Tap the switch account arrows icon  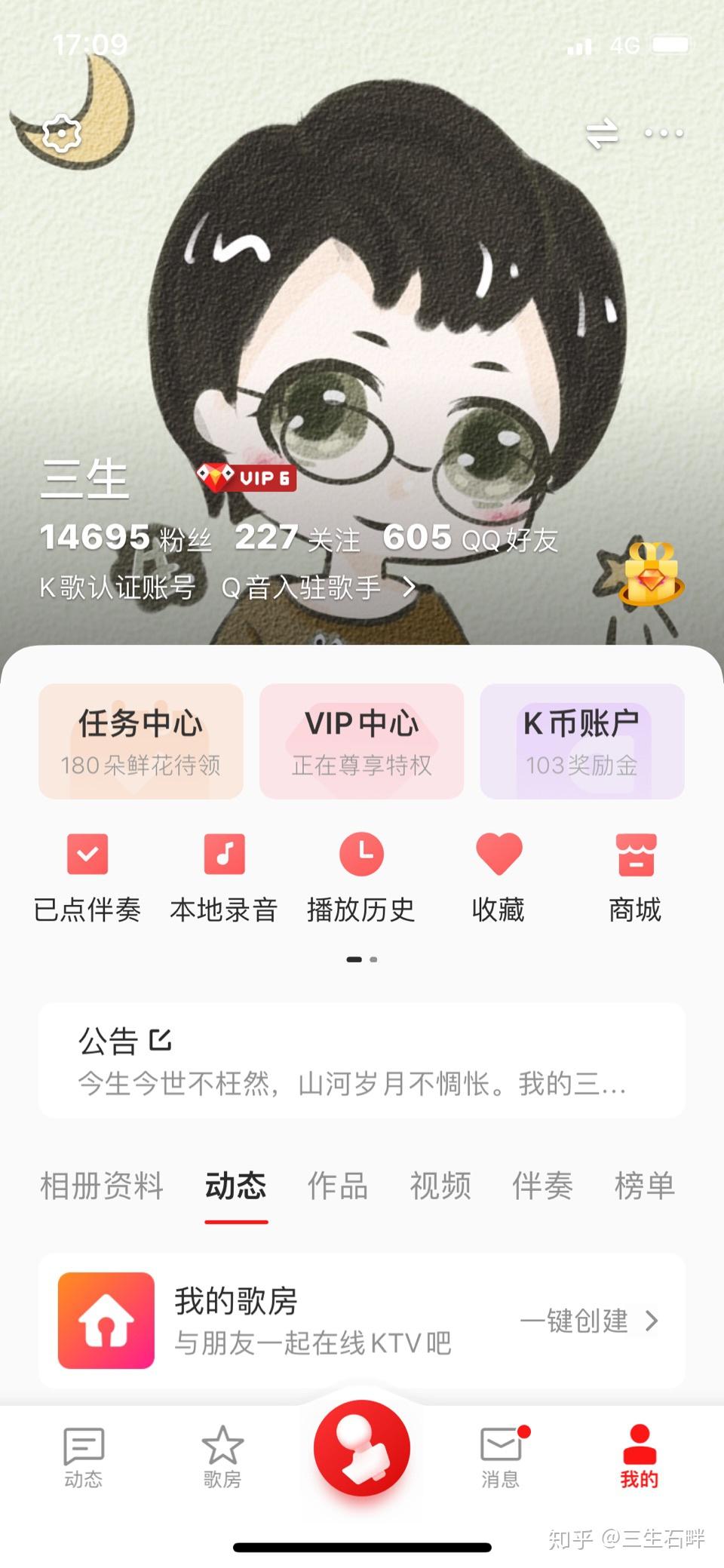(602, 134)
